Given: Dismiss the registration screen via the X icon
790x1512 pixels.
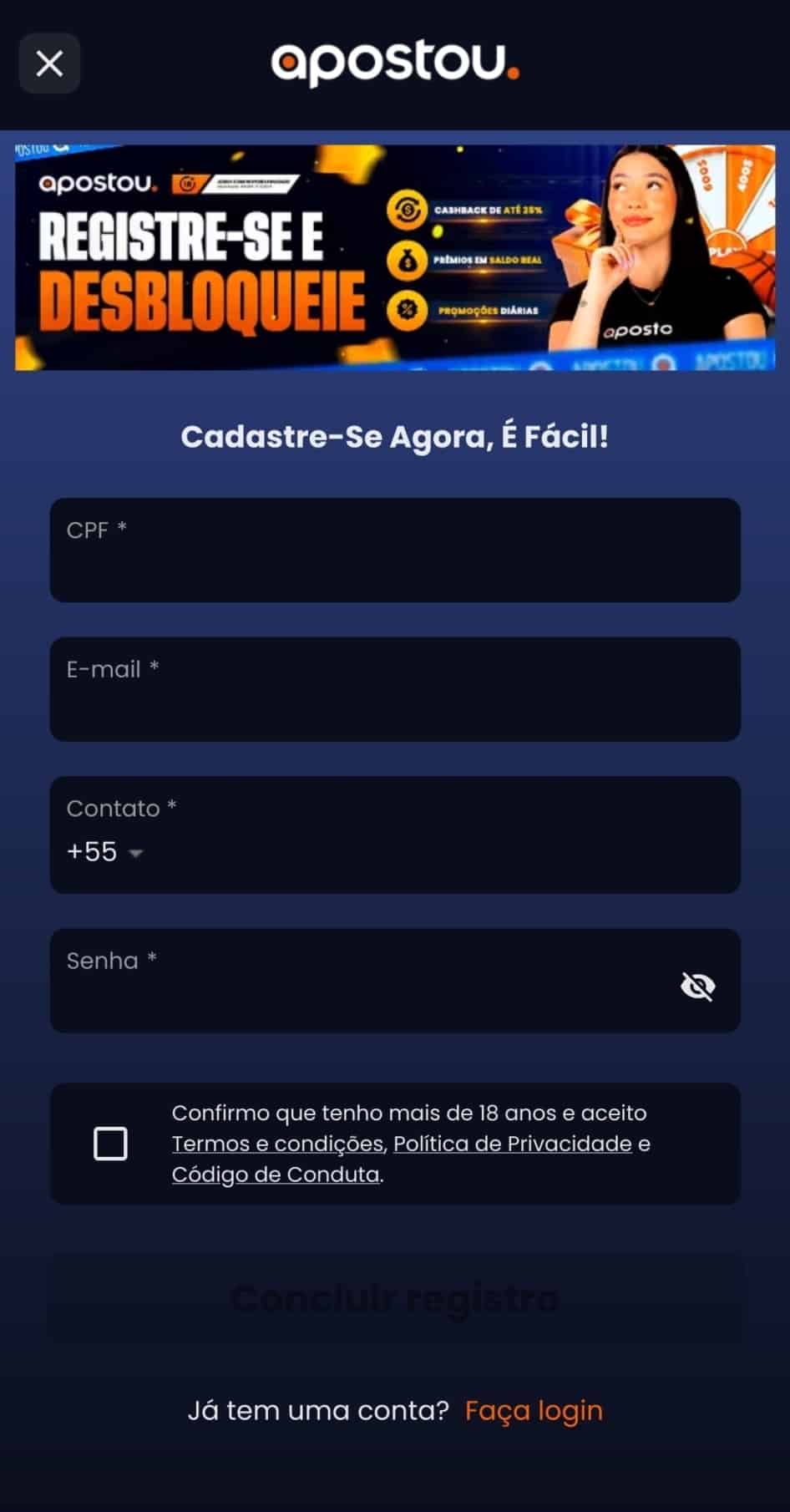Looking at the screenshot, I should point(48,63).
